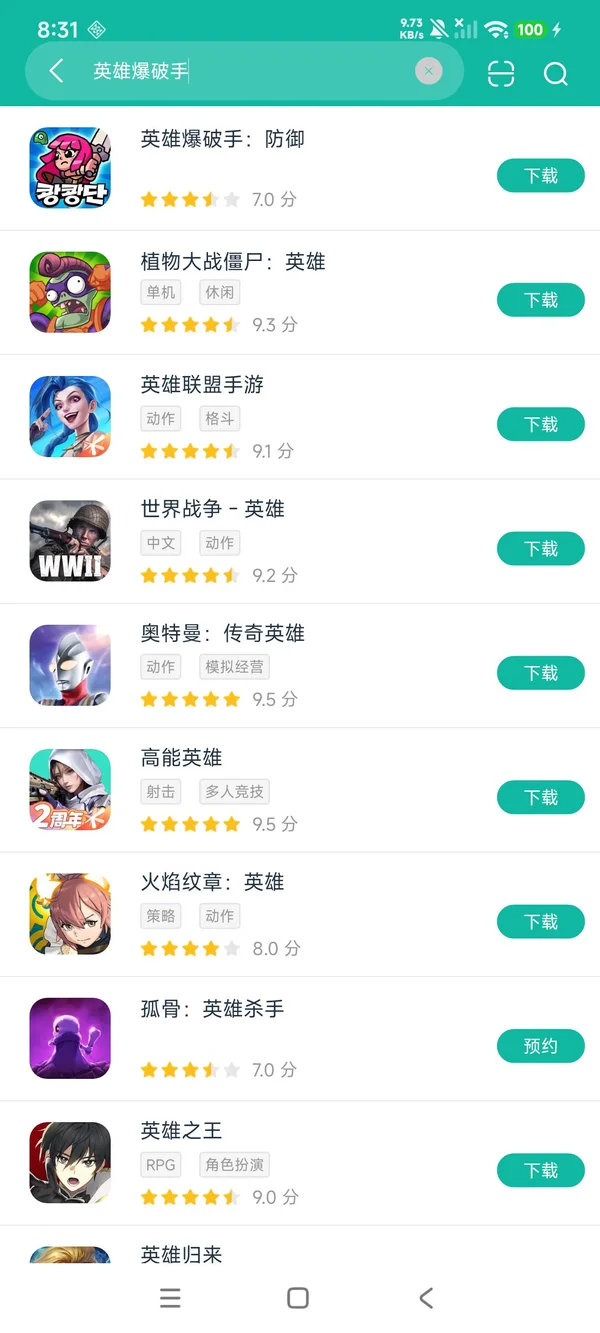Tap the search magnifier icon
The width and height of the screenshot is (600, 1333).
click(555, 74)
